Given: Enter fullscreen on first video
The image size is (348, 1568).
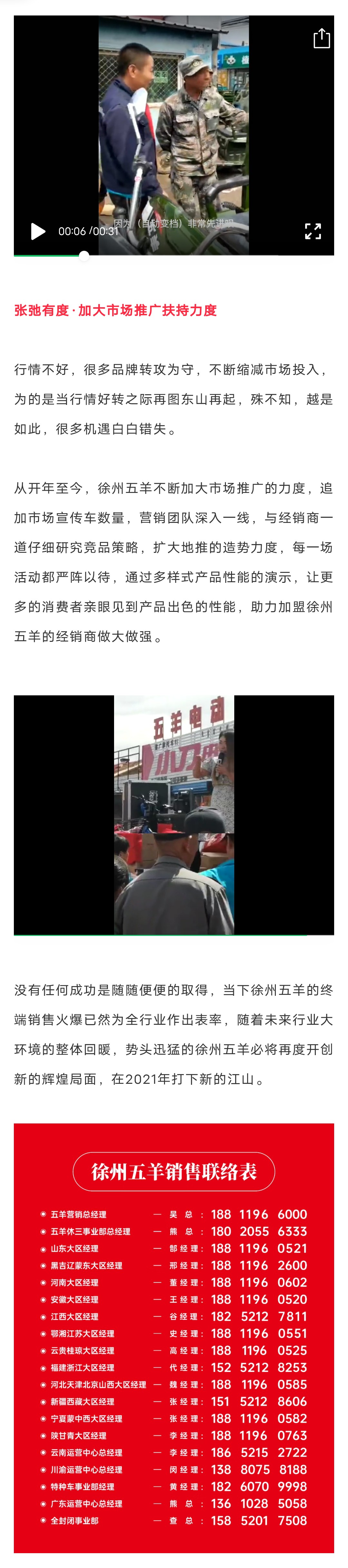Looking at the screenshot, I should (313, 231).
